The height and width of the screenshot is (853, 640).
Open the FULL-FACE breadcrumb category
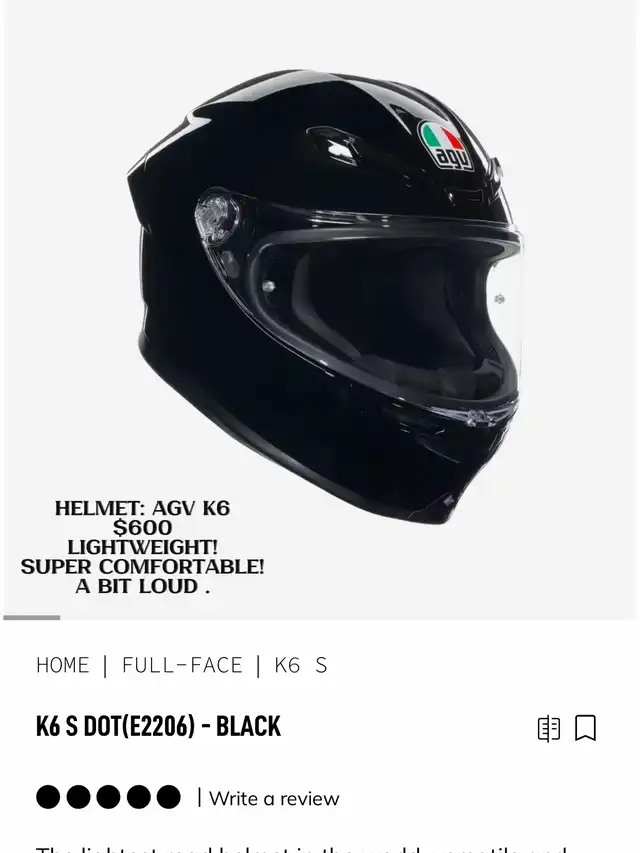[182, 665]
